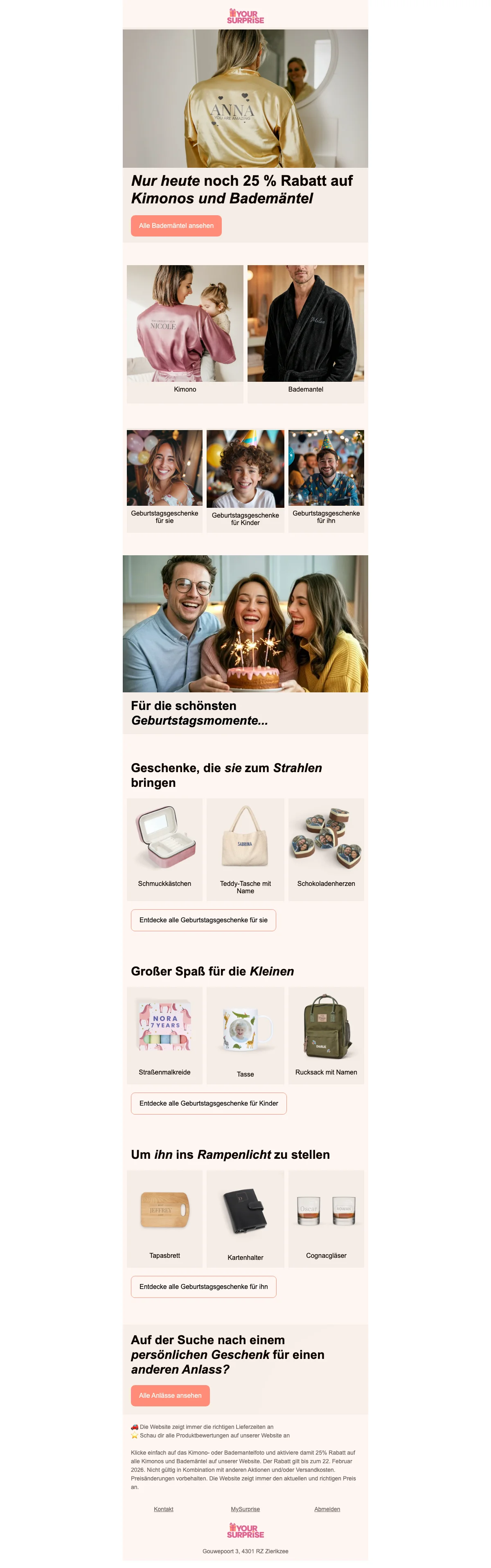Tap Entdecke alle Geburtstagsgeschenke für sie
This screenshot has height=1568, width=491.
(x=203, y=920)
